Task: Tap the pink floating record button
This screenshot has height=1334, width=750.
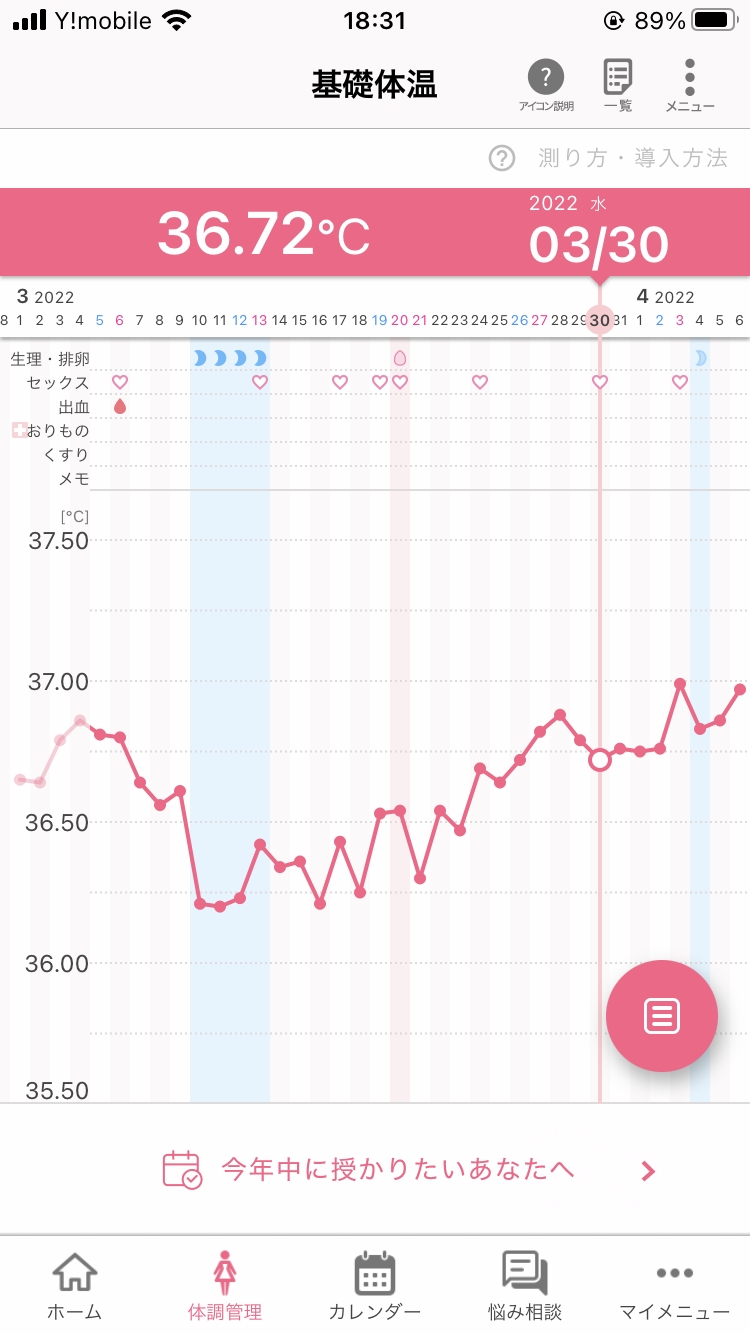Action: (662, 1016)
